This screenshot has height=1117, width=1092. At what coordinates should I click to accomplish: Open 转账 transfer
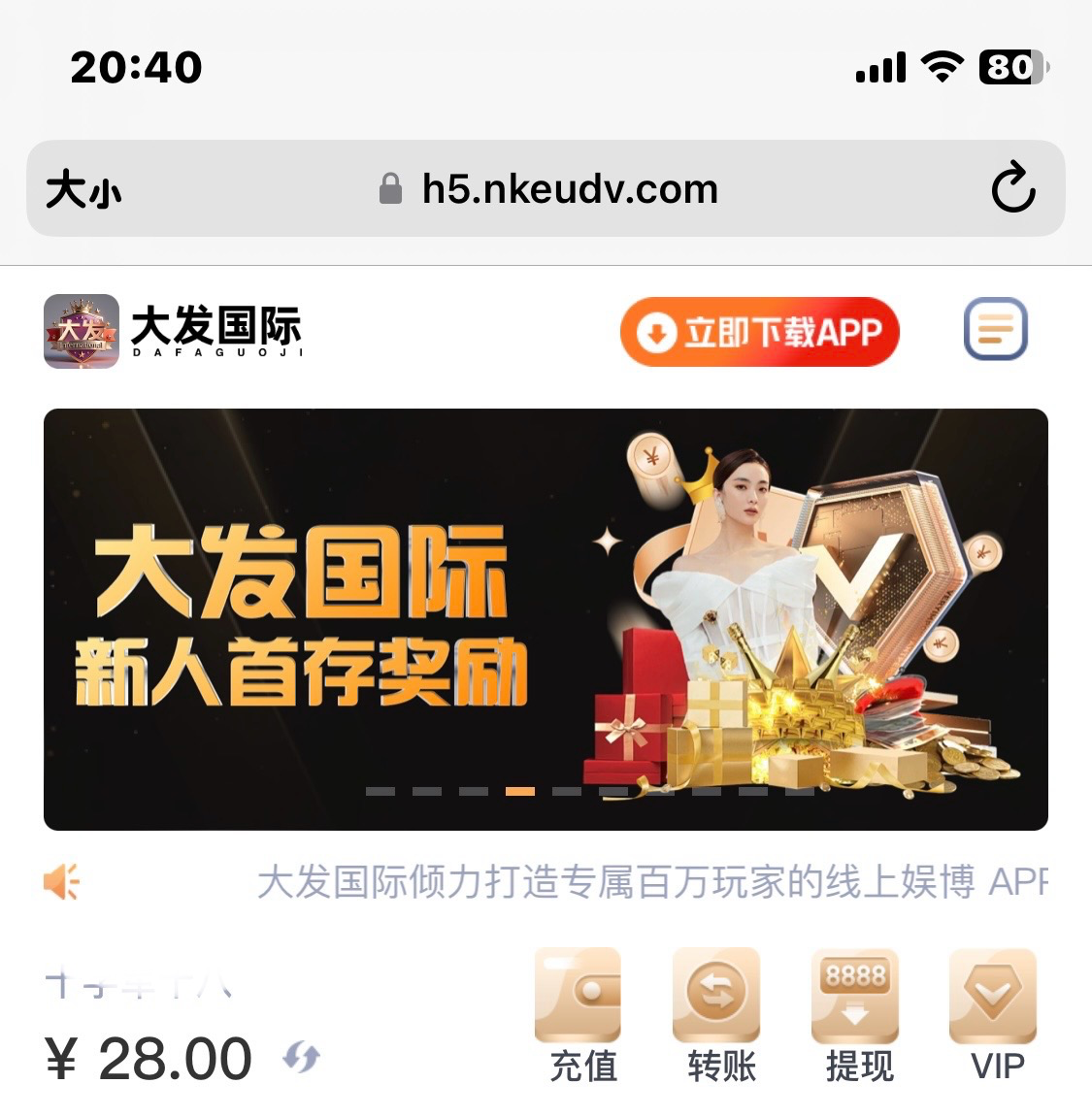pos(718,1013)
